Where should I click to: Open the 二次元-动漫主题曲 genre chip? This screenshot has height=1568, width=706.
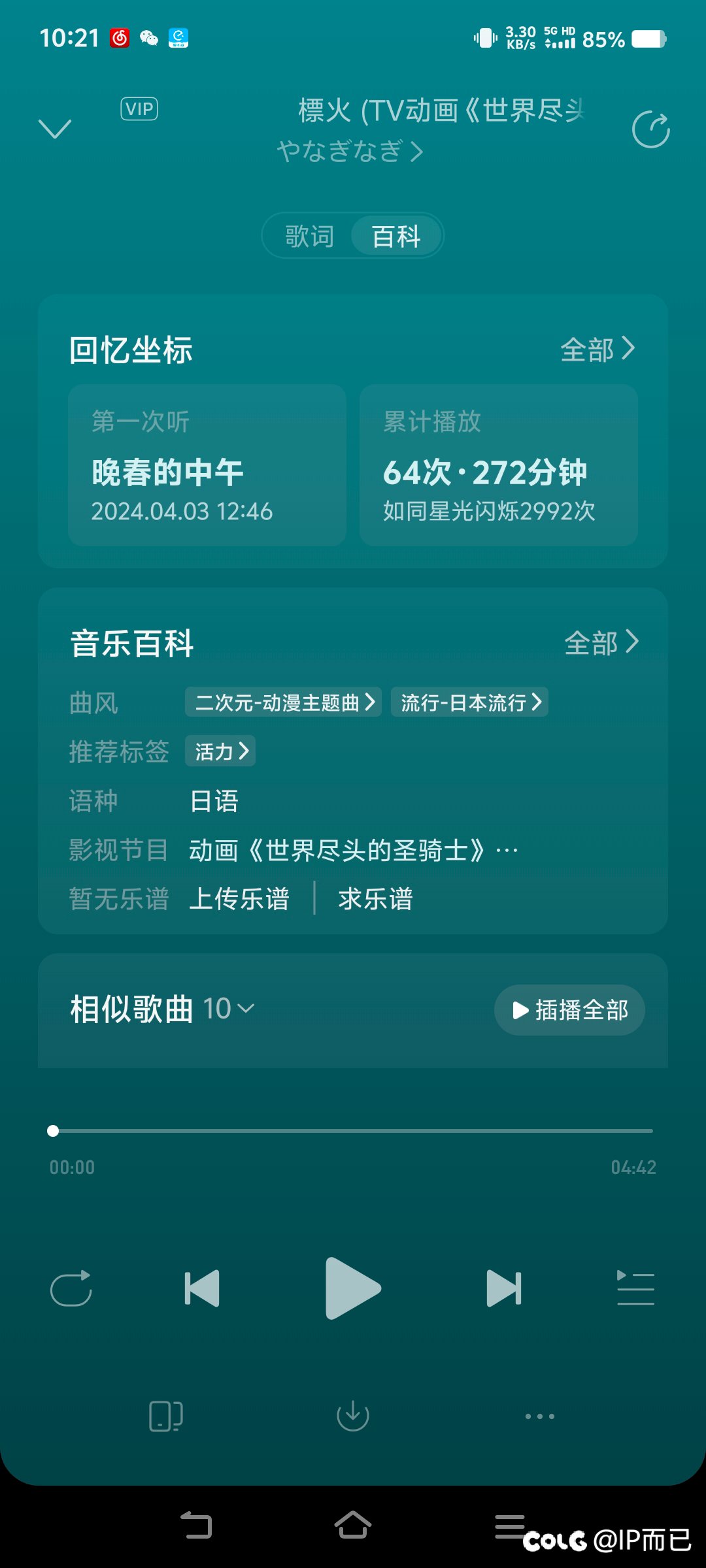click(283, 702)
